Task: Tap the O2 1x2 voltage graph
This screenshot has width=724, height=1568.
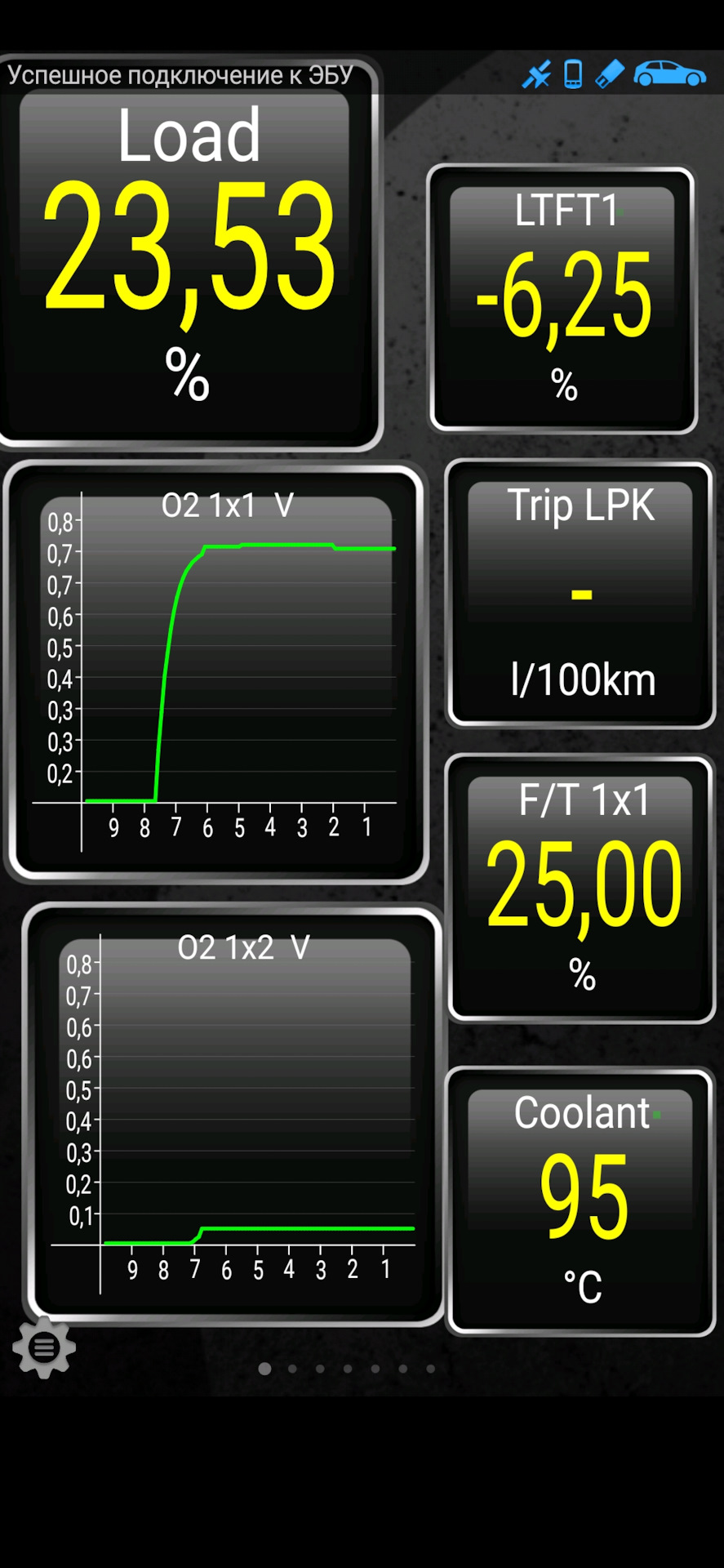Action: (234, 1115)
